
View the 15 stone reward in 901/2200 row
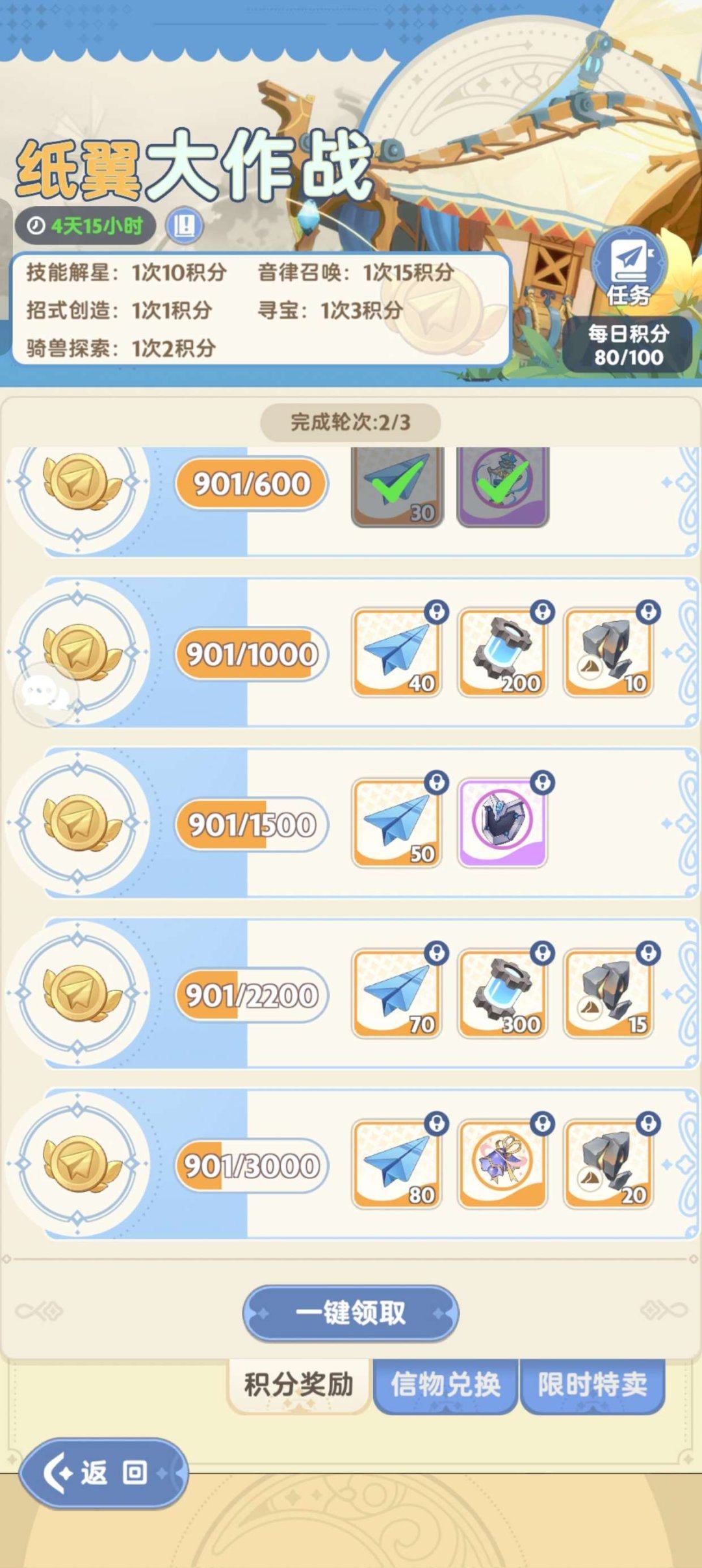coord(608,994)
